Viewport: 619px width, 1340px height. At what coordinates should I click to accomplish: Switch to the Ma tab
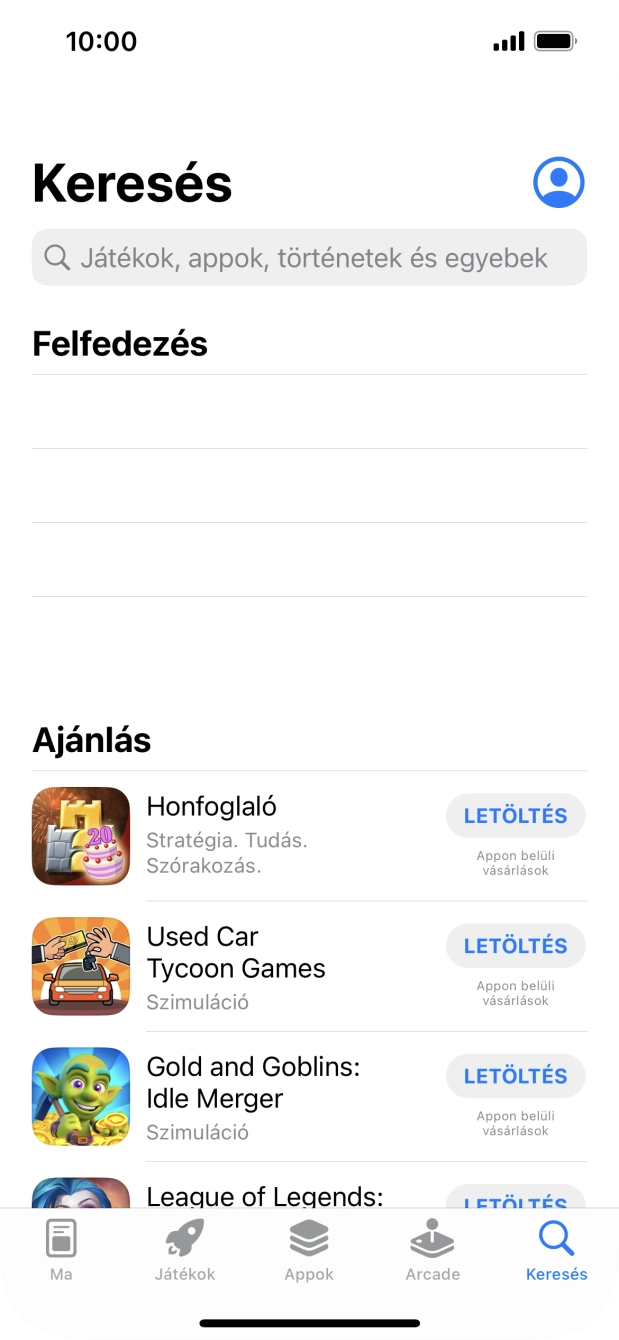[61, 1249]
